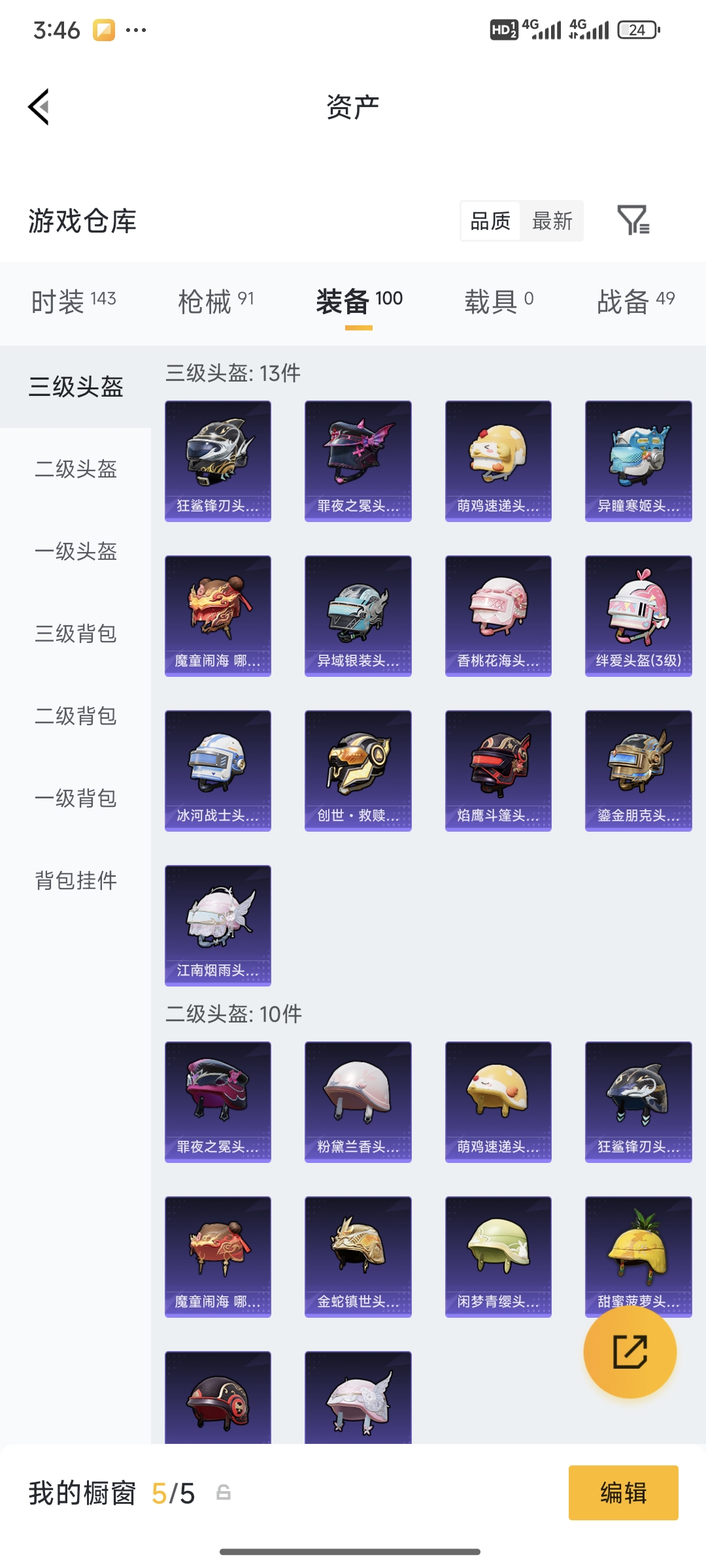Switch sorting to 品质

coord(489,221)
